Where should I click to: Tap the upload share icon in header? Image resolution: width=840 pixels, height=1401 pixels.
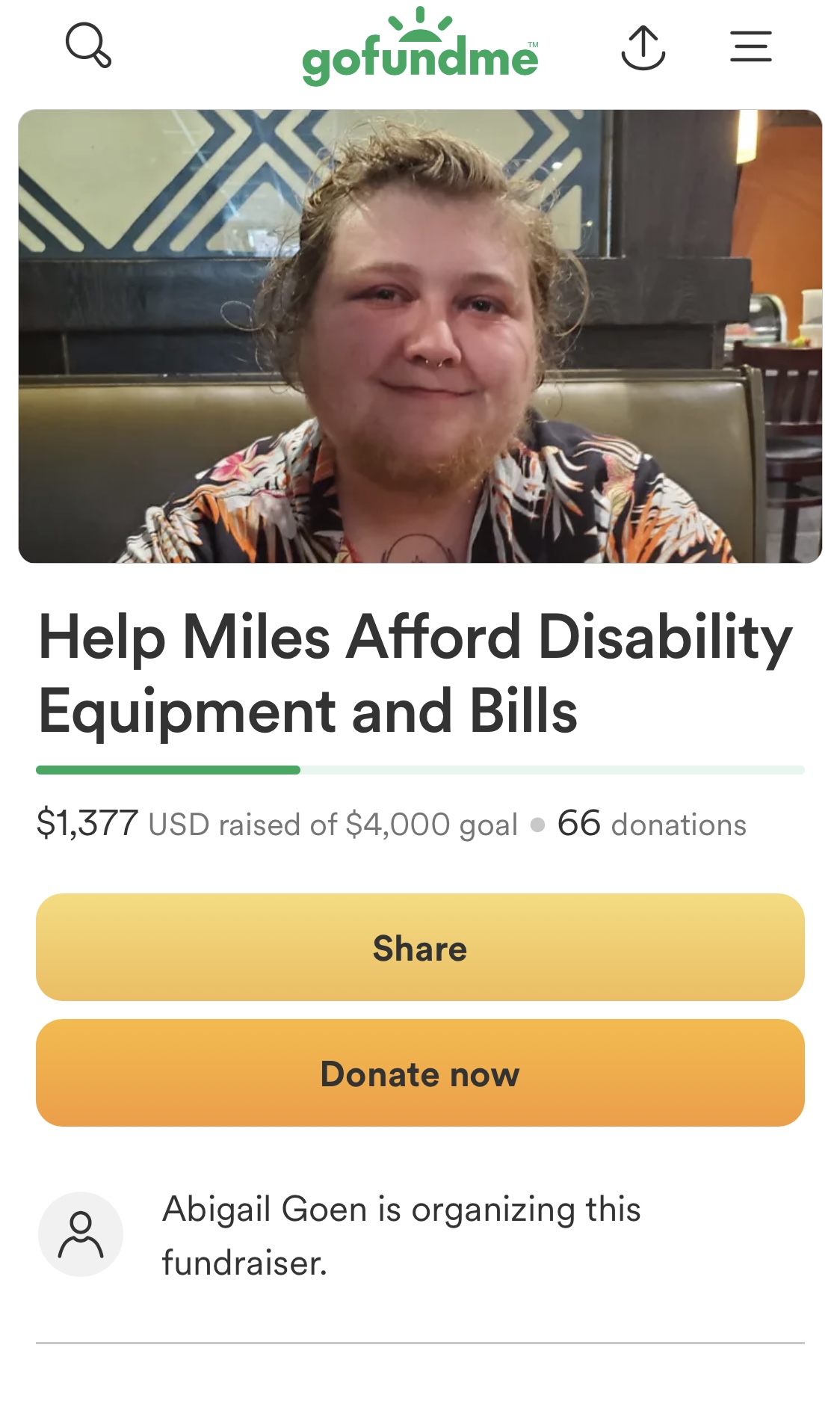tap(643, 48)
